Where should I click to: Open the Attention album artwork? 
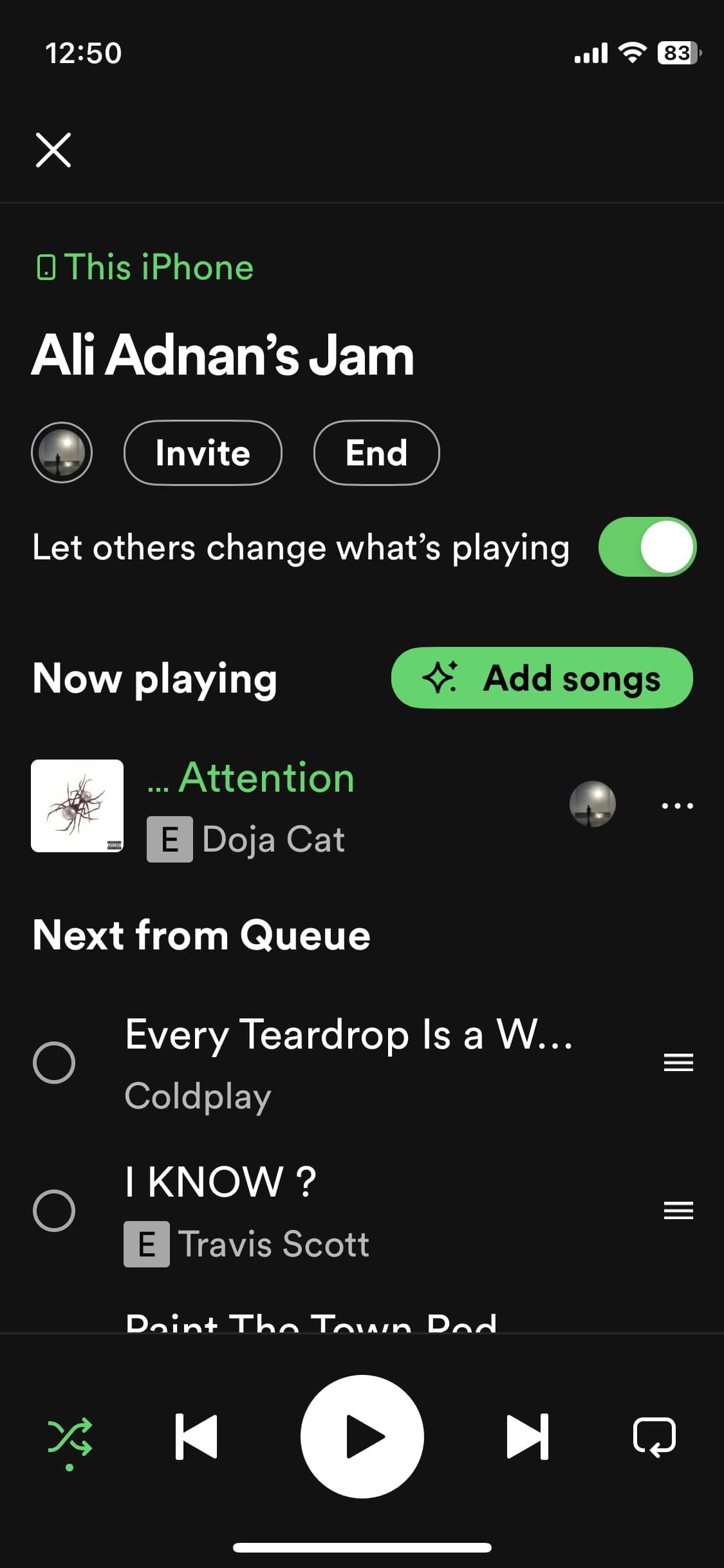tap(77, 806)
